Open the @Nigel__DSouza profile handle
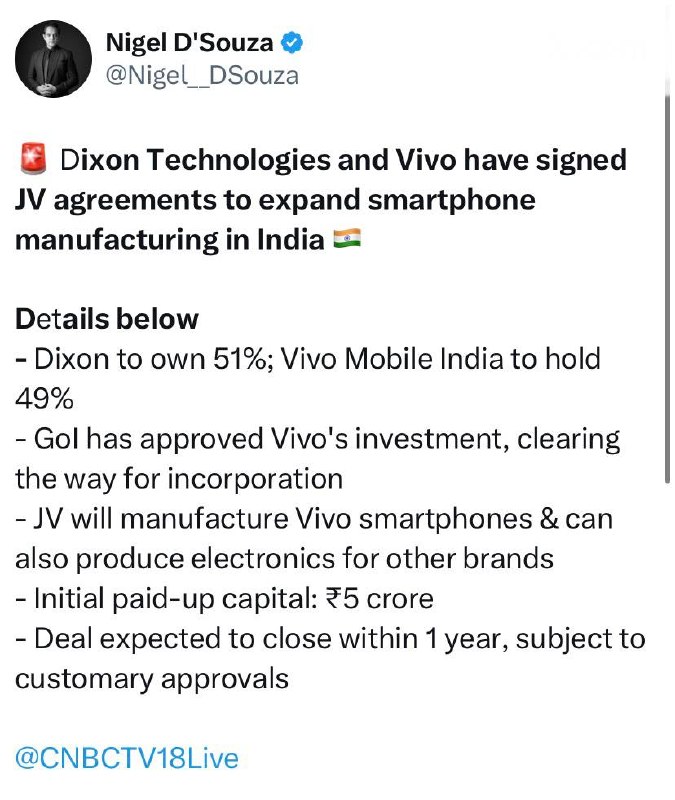Image resolution: width=675 pixels, height=800 pixels. (x=202, y=76)
